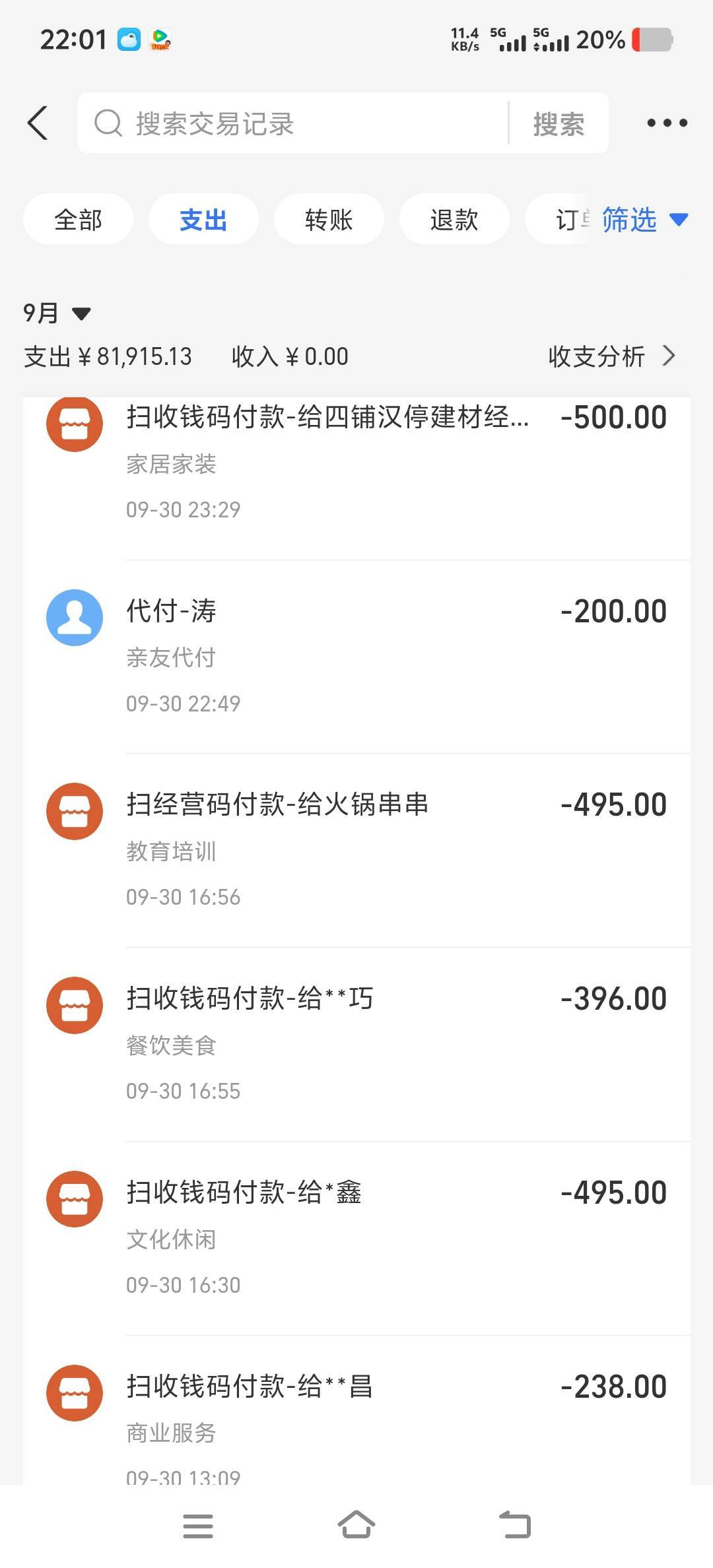Switch to the 全部 tab
This screenshot has height=1568, width=713.
78,219
